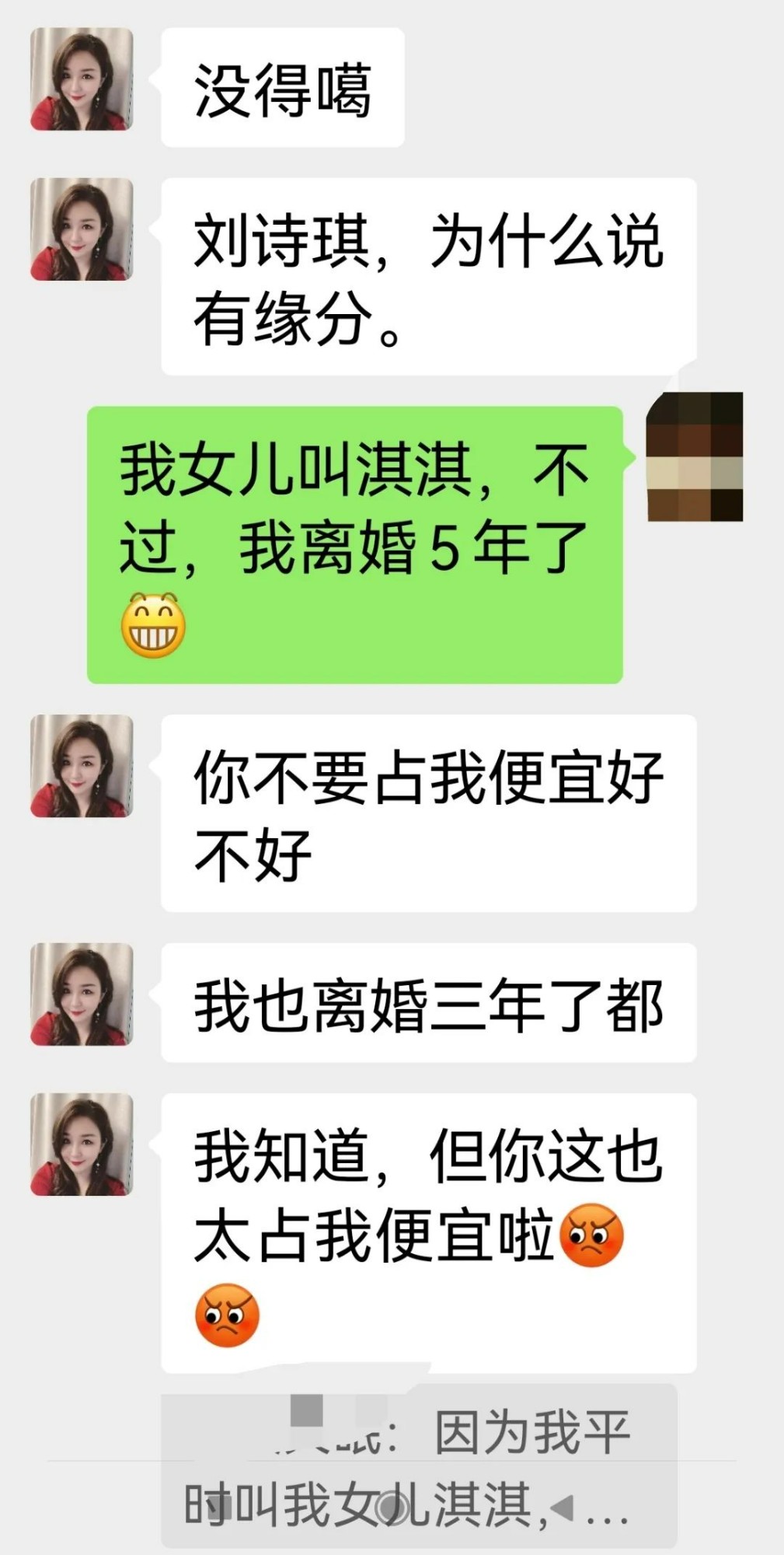
Task: Tap the avatar beside "我也离婚三年了都"
Action: (x=82, y=994)
